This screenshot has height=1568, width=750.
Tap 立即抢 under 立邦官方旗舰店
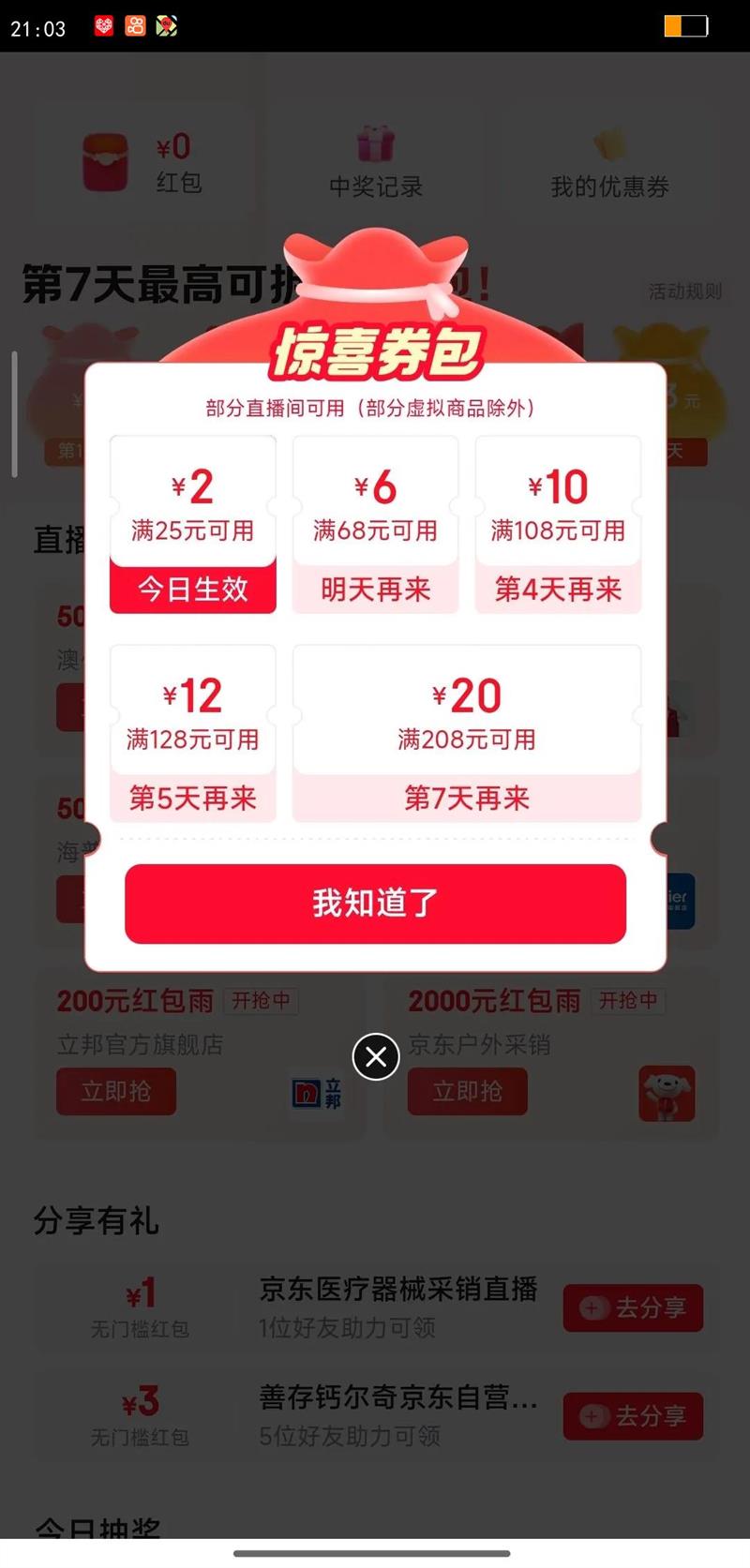click(115, 1092)
